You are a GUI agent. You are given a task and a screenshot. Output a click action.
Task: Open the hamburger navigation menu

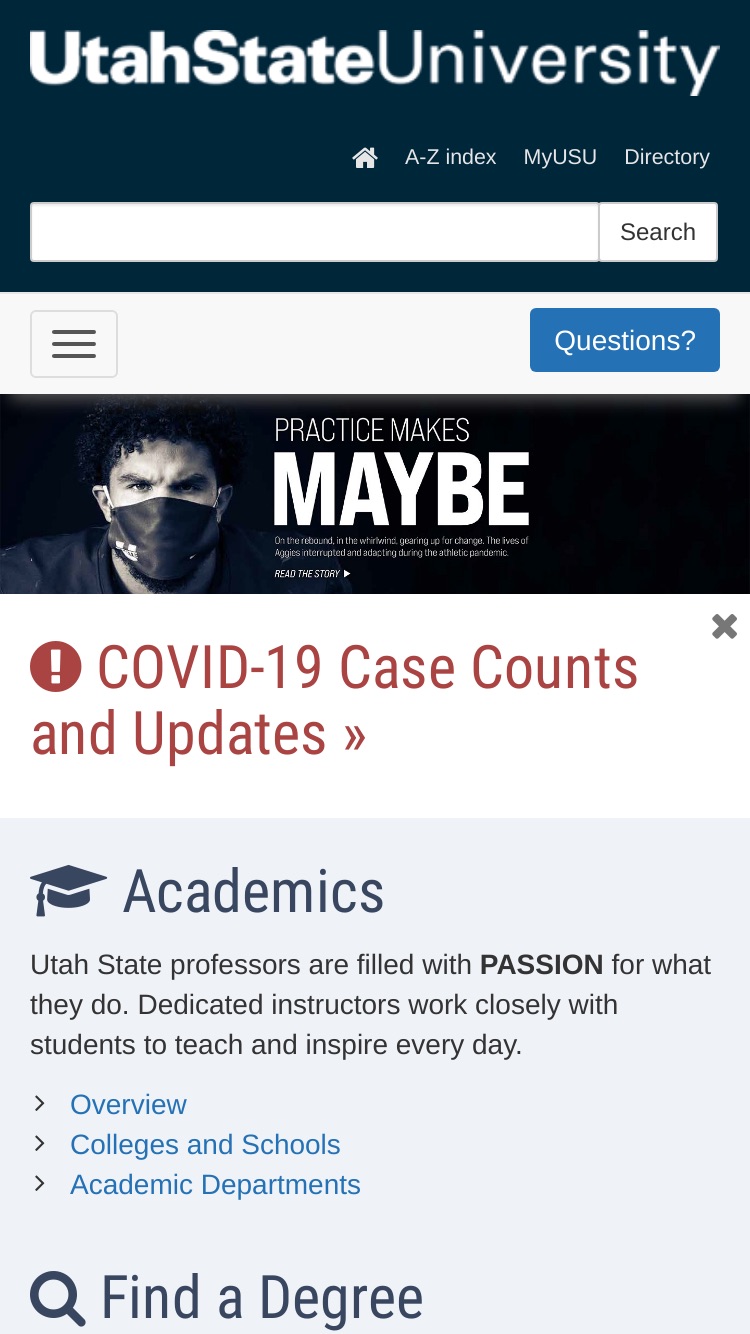pyautogui.click(x=74, y=344)
